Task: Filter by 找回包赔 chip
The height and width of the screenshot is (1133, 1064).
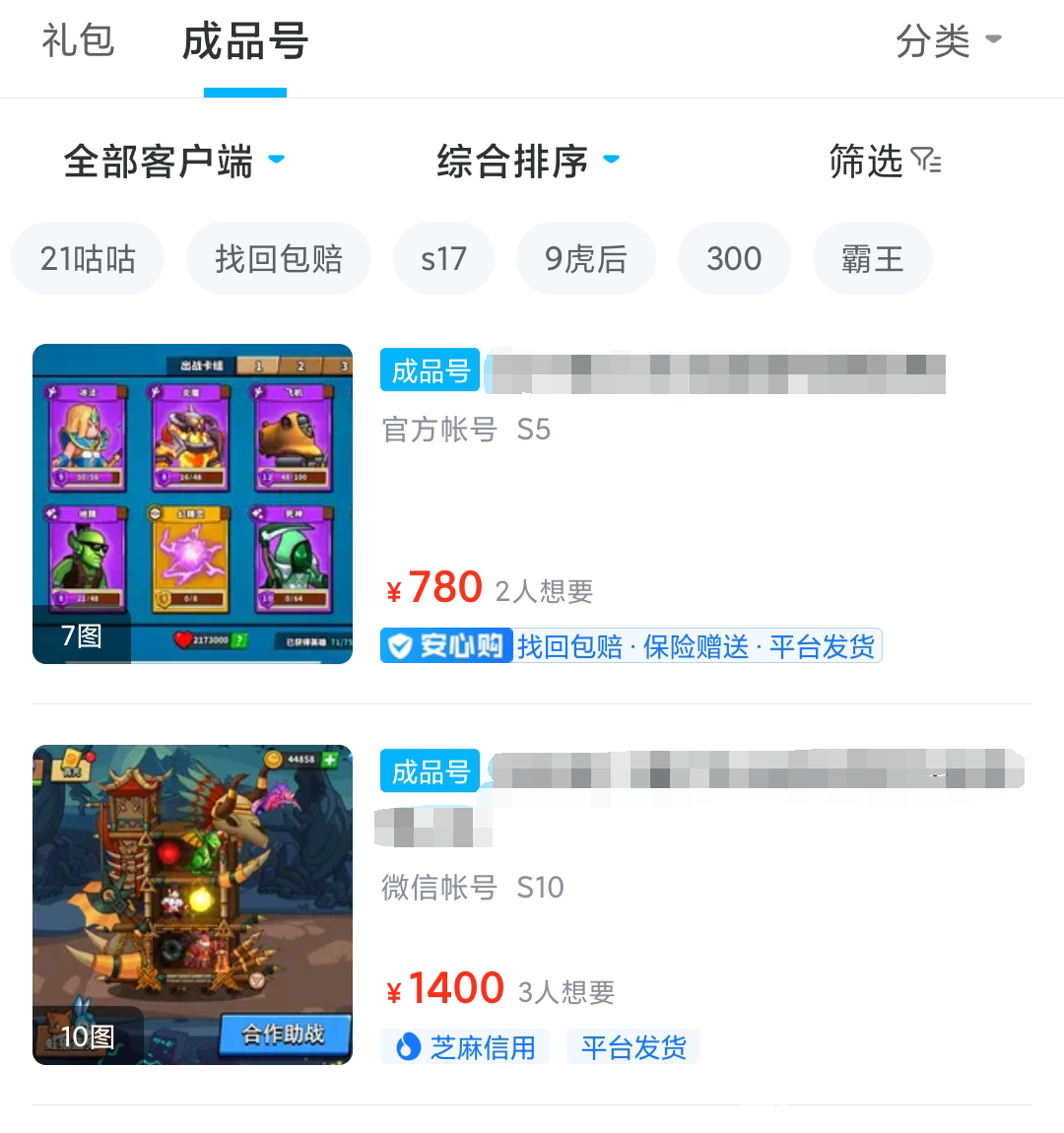Action: click(x=279, y=259)
